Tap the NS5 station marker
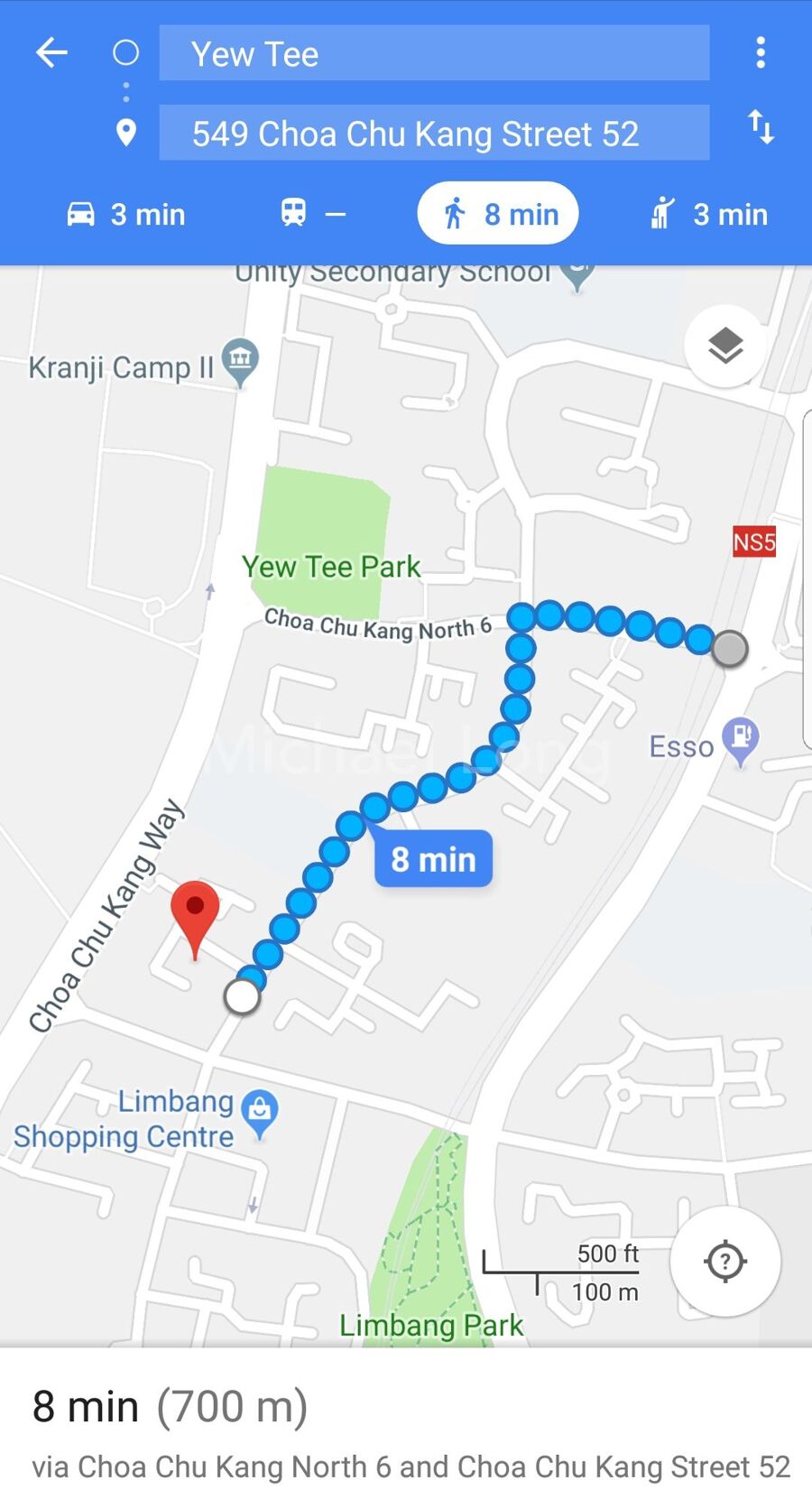Viewport: 812px width, 1499px height. pos(754,542)
